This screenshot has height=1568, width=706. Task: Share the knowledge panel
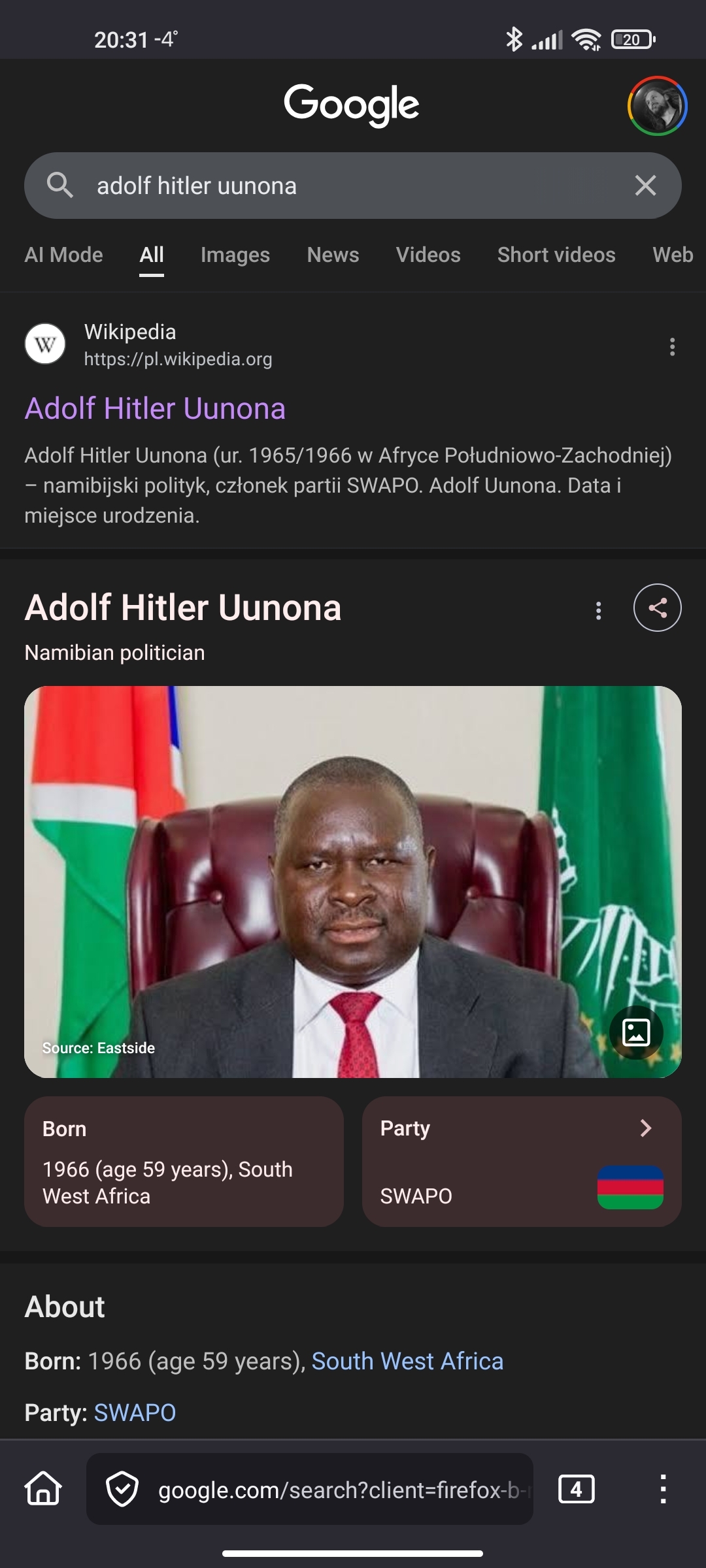click(x=657, y=608)
